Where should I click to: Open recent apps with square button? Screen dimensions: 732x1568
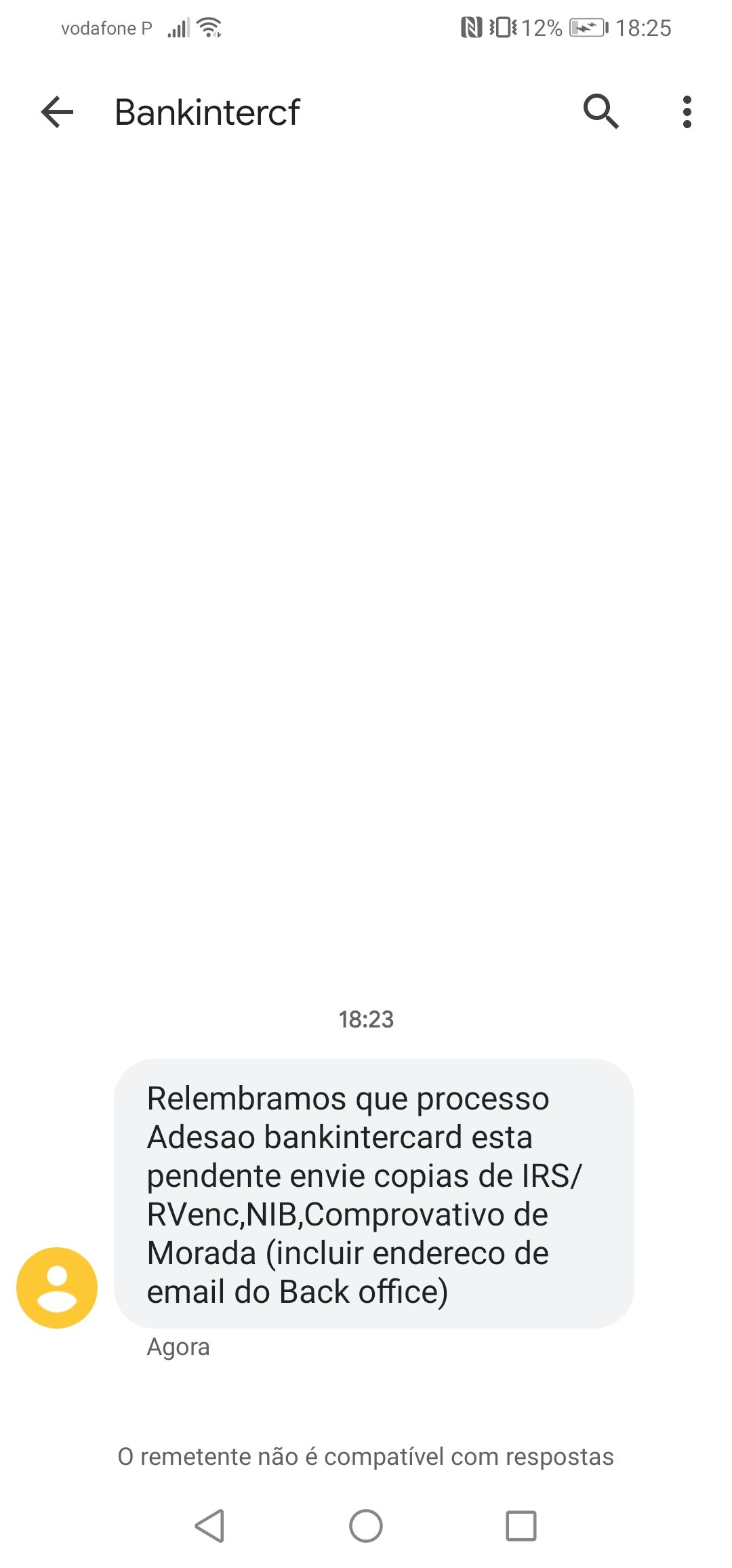click(x=521, y=1526)
